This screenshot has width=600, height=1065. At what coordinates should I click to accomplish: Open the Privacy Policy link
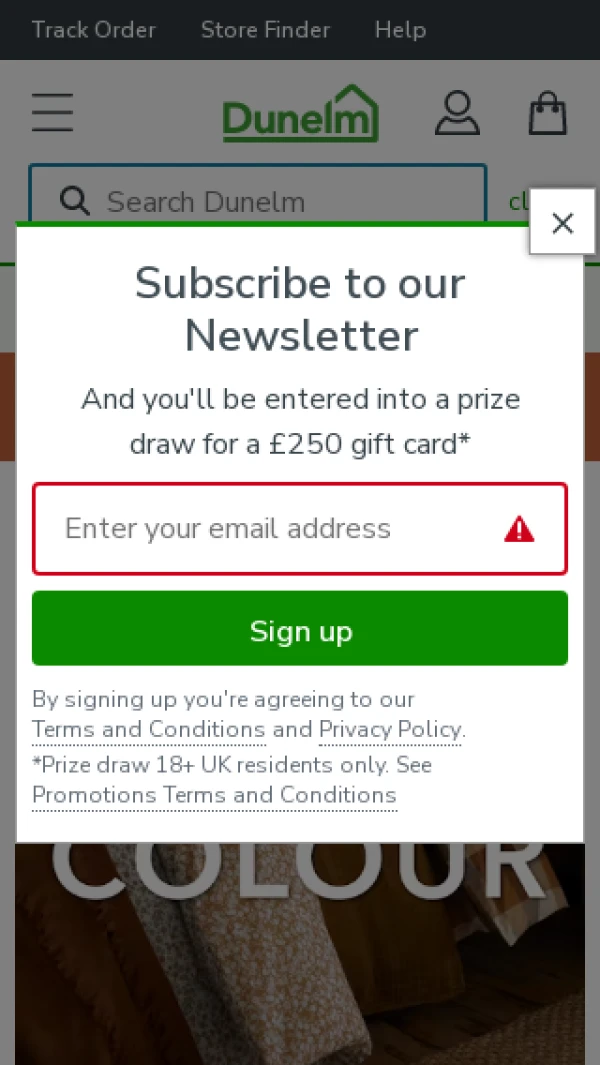point(390,729)
